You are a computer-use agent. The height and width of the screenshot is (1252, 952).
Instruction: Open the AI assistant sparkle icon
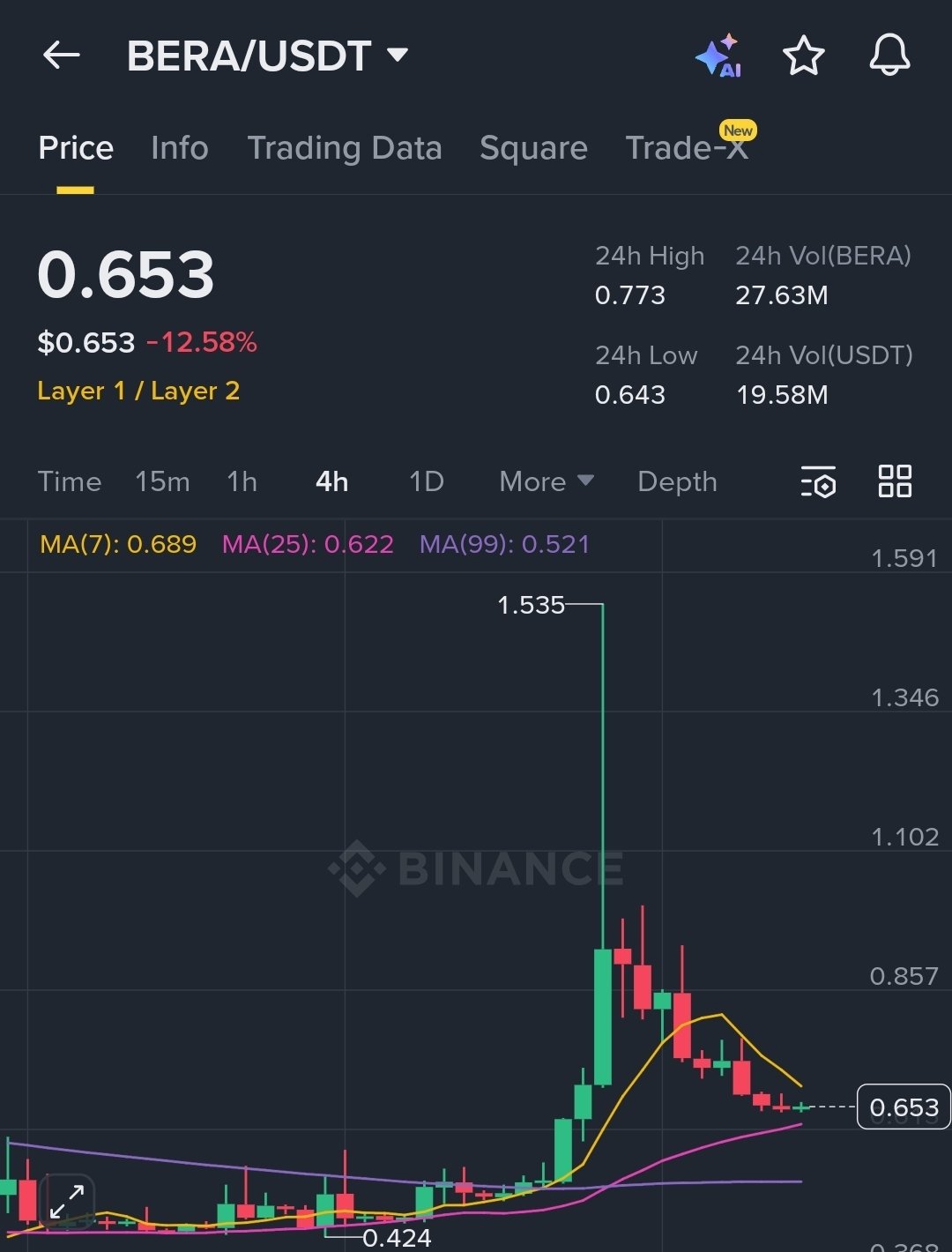point(718,56)
